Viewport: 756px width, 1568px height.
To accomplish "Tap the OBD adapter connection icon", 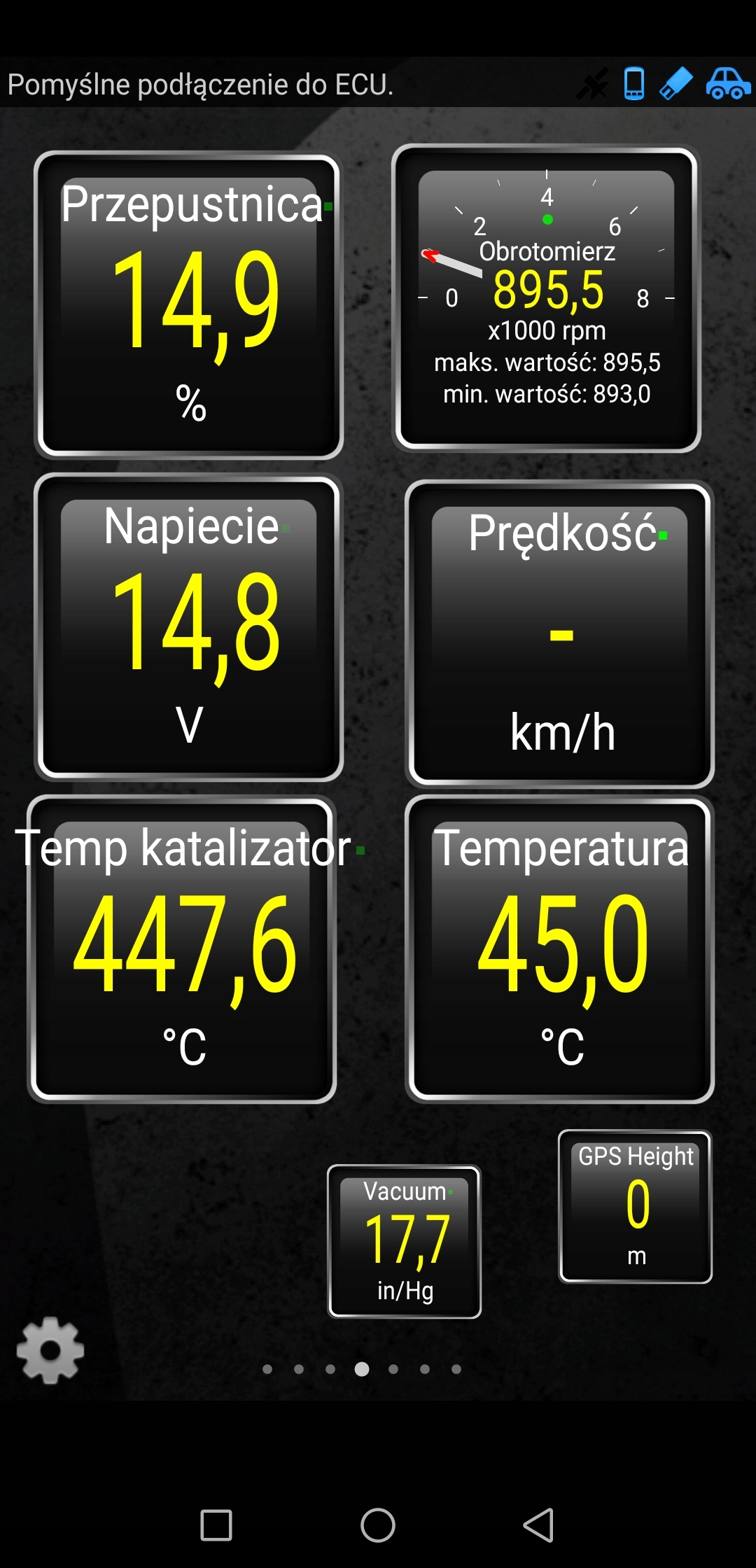I will click(x=676, y=83).
